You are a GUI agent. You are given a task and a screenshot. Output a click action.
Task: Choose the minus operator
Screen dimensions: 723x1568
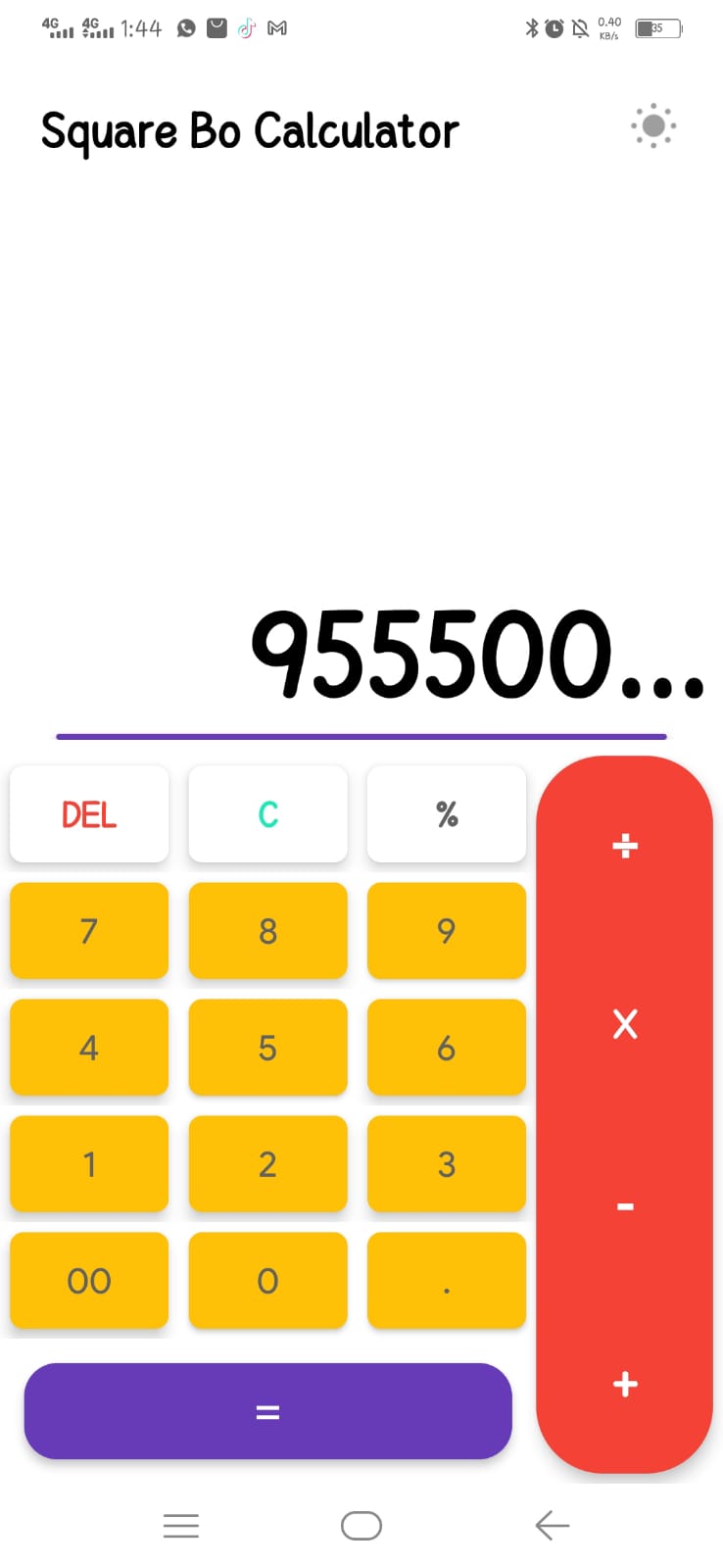(x=625, y=1206)
